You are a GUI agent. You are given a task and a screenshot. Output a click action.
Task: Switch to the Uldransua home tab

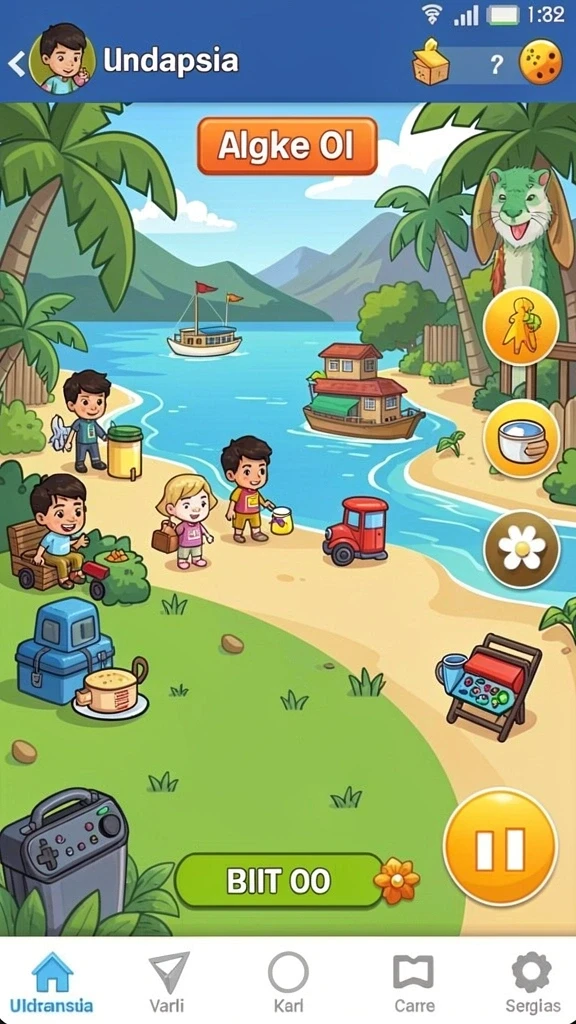pyautogui.click(x=52, y=982)
